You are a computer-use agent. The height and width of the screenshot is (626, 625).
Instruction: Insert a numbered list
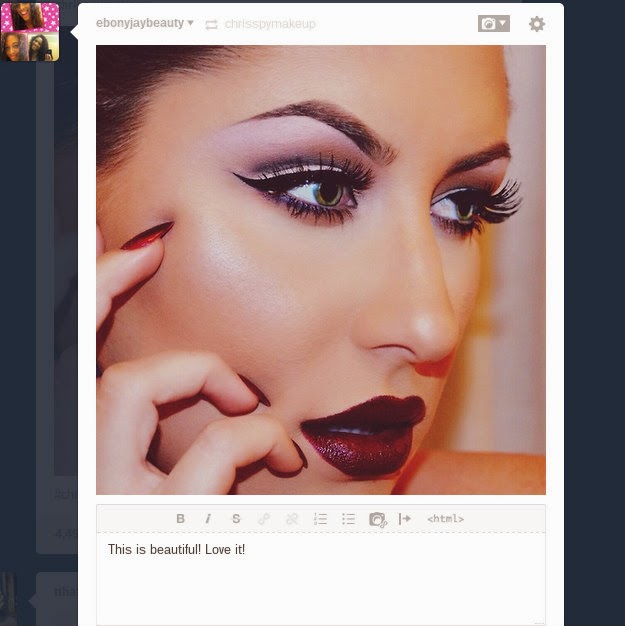[x=321, y=519]
